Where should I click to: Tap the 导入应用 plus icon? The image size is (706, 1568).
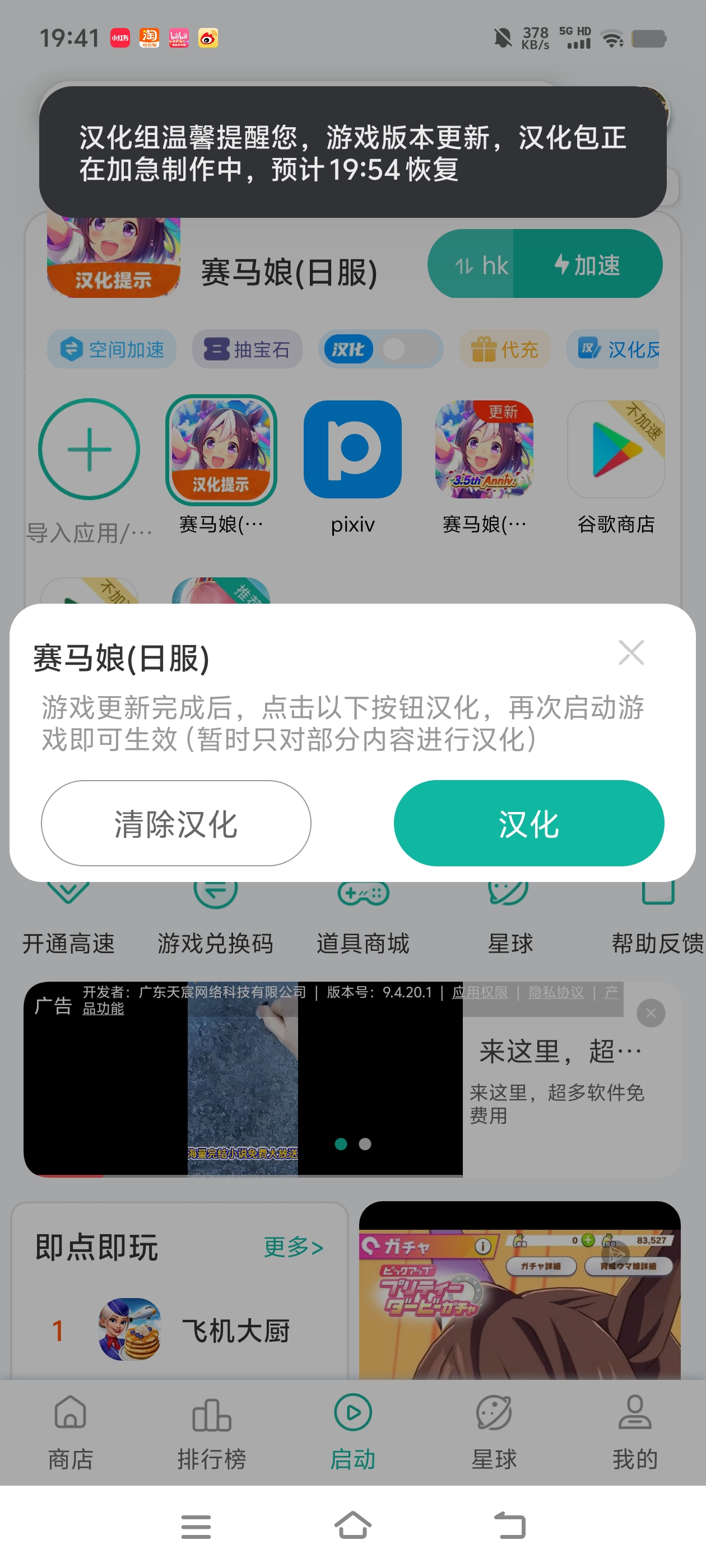click(x=89, y=449)
